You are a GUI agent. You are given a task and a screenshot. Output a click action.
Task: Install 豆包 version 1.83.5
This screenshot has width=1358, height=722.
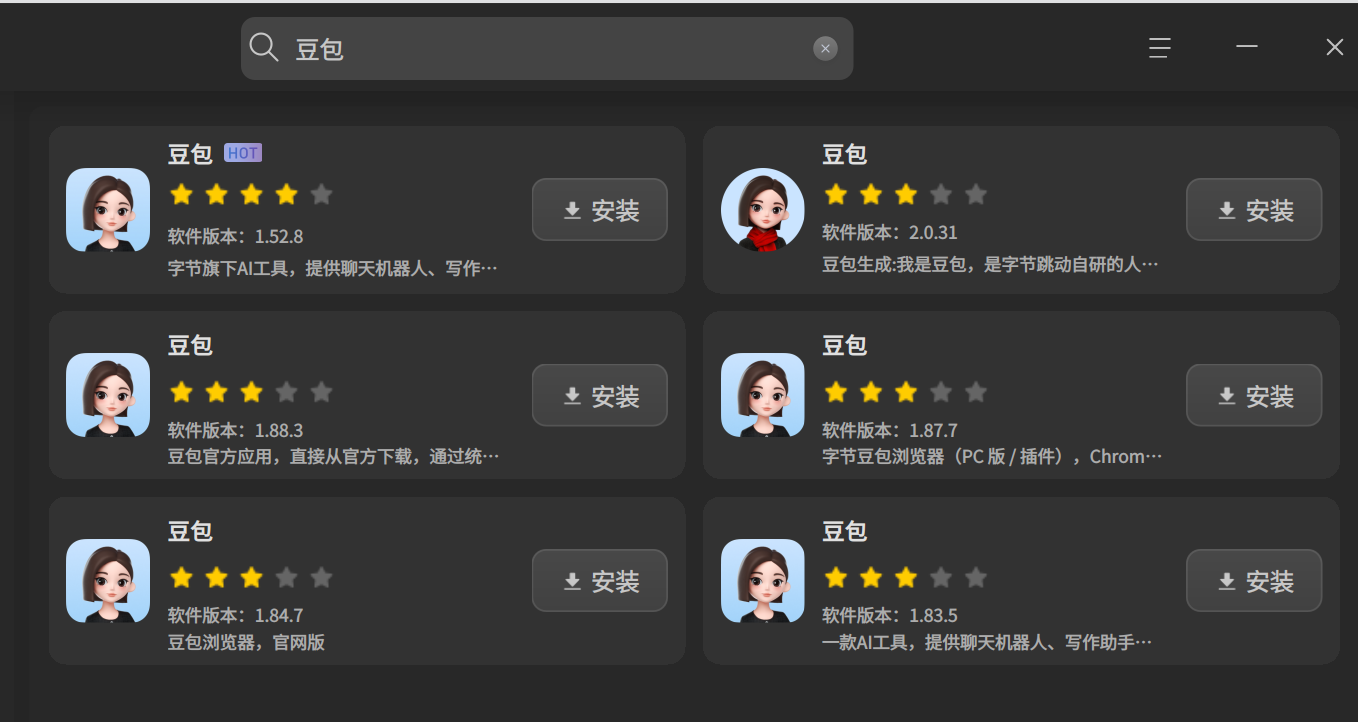(x=1253, y=581)
